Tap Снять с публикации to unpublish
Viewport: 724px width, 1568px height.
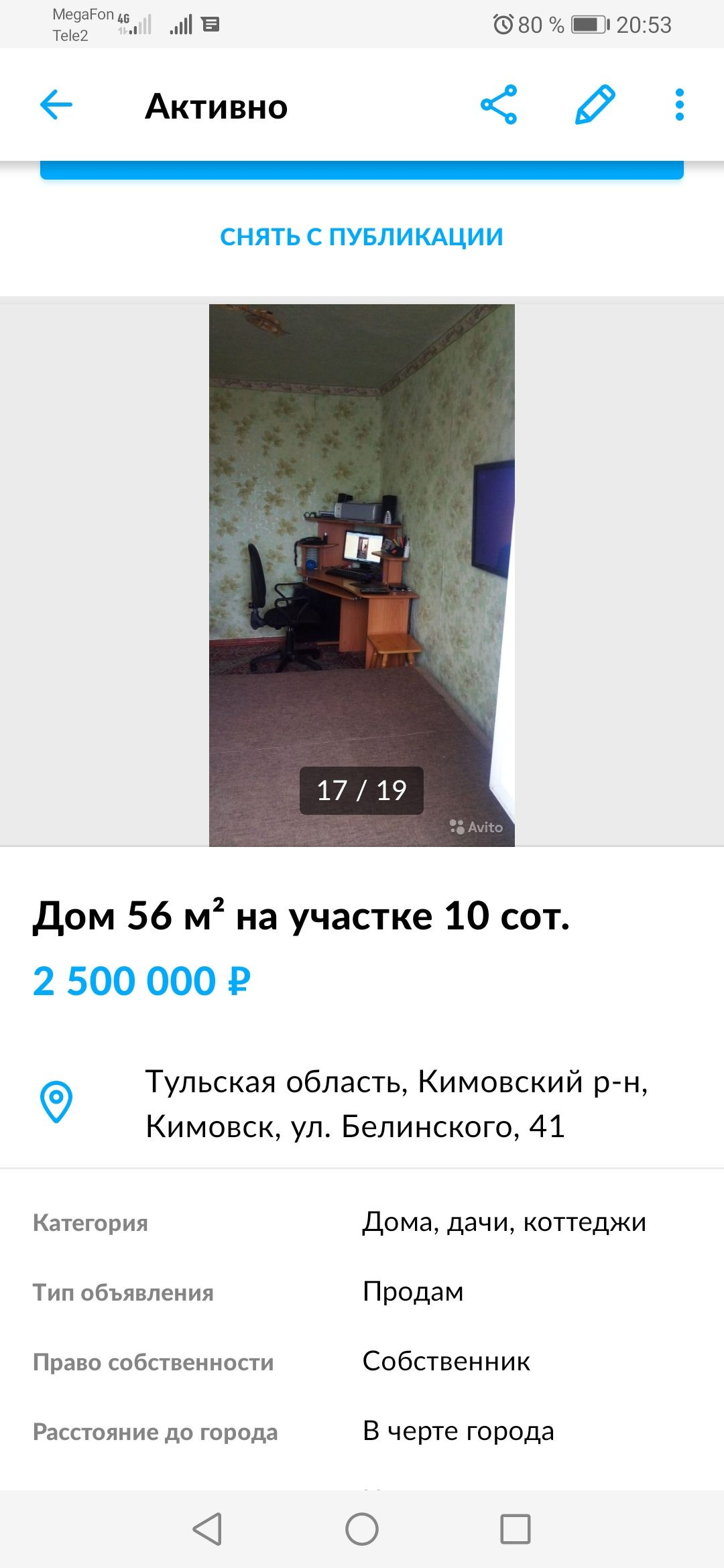[x=361, y=237]
